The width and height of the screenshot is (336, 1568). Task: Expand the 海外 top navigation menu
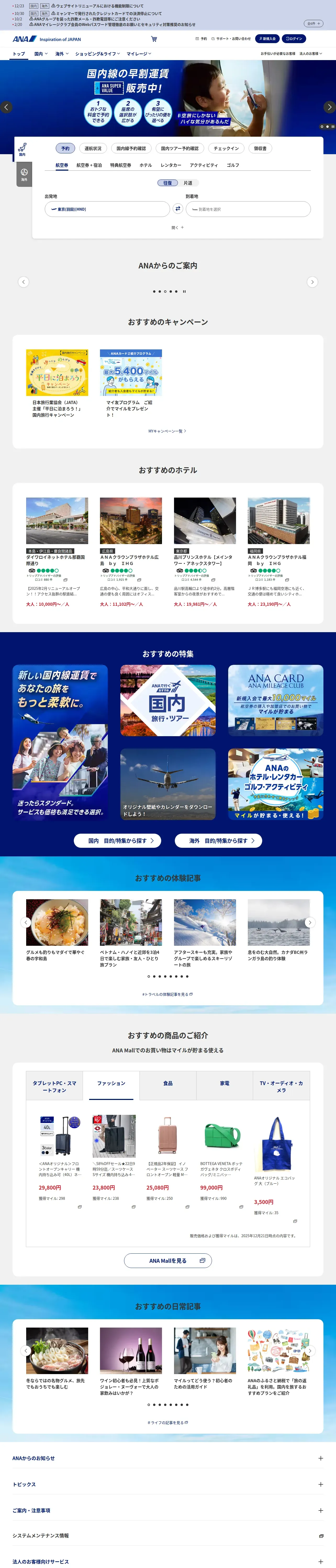point(61,54)
